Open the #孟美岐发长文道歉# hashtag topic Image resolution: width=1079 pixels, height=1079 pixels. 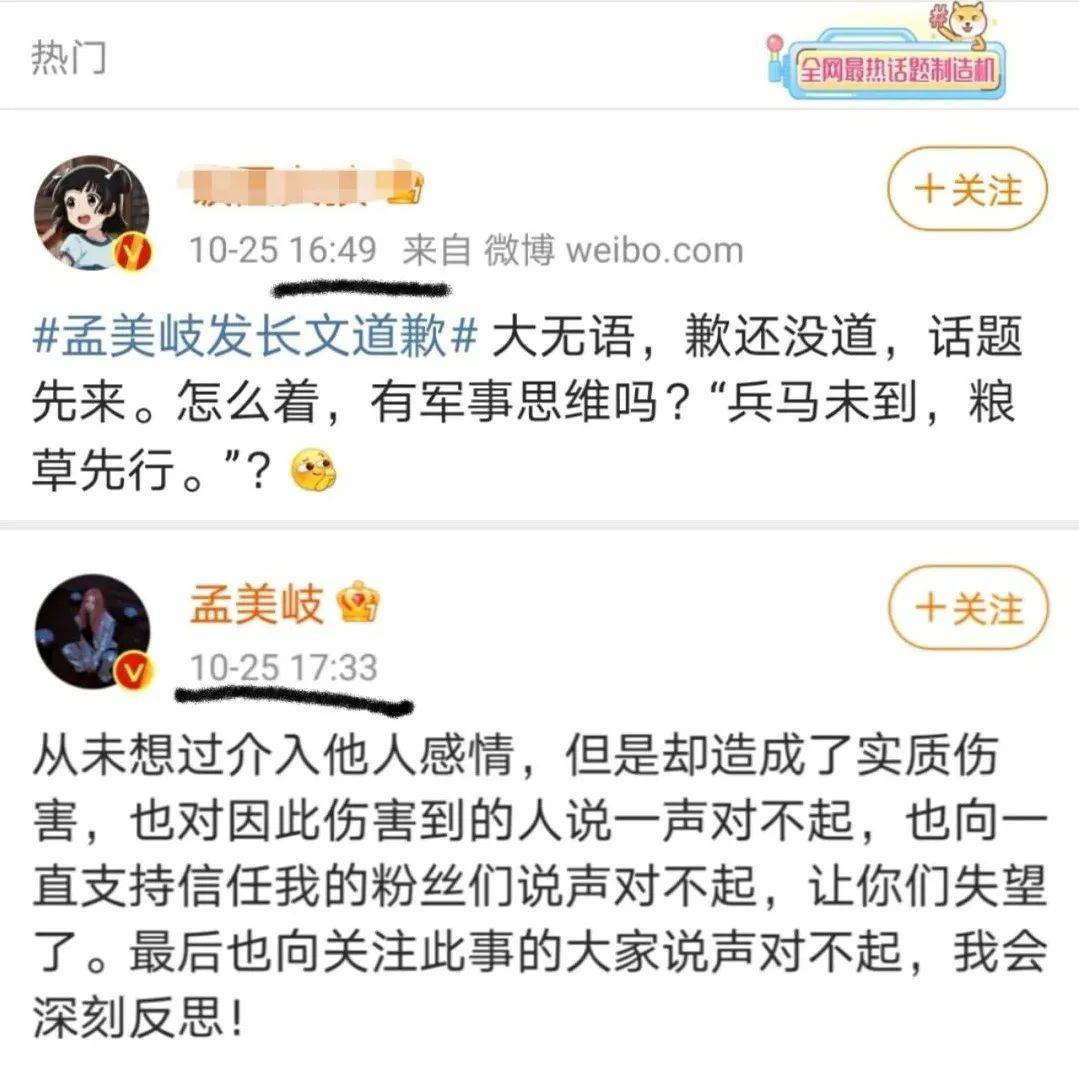click(x=254, y=339)
